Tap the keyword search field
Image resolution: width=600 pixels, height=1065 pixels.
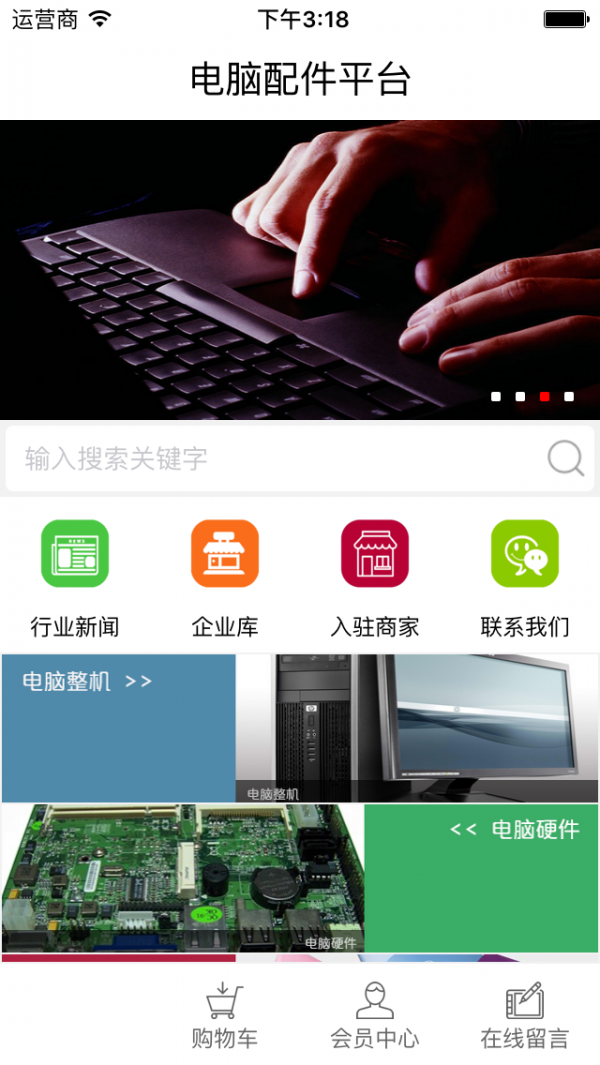point(280,459)
